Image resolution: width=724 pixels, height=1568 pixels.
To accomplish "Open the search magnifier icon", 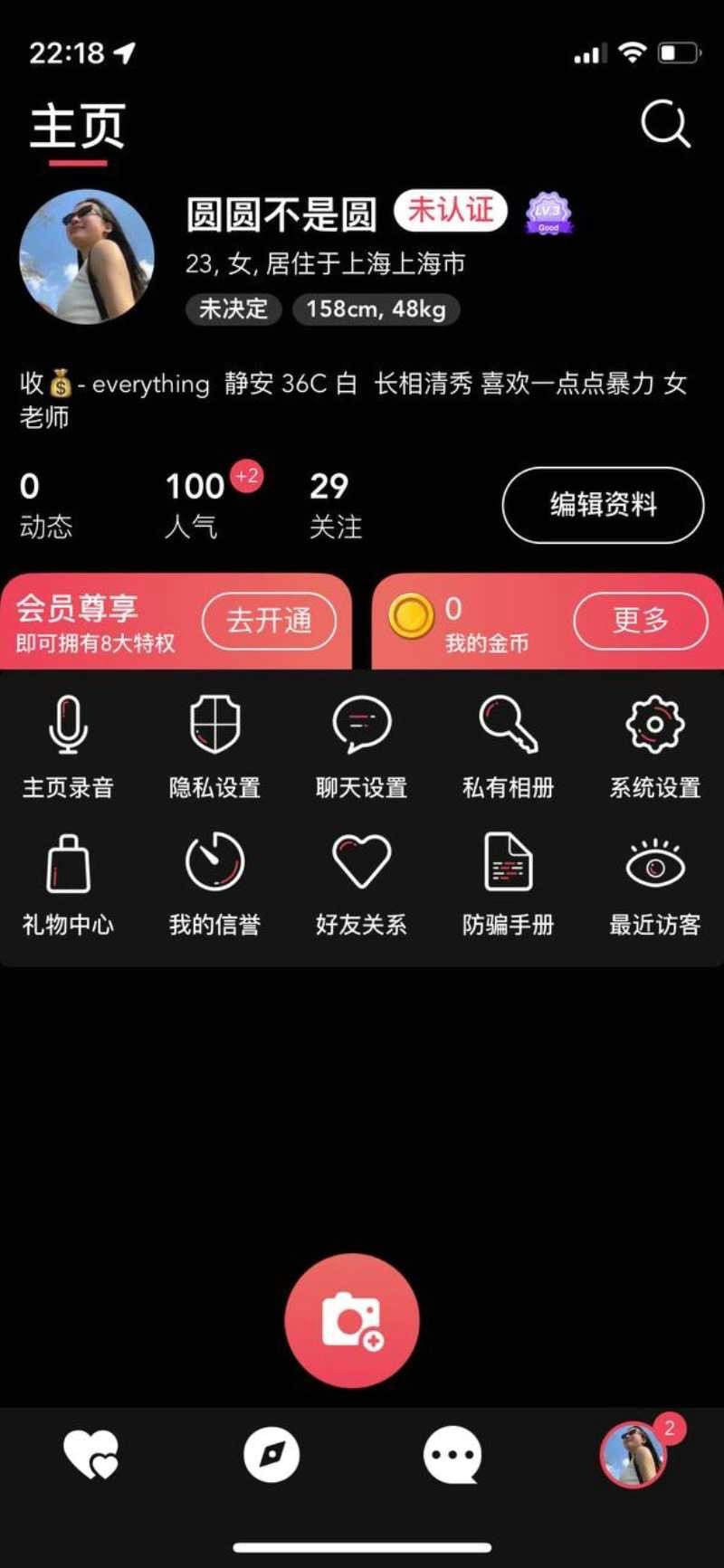I will tap(665, 124).
